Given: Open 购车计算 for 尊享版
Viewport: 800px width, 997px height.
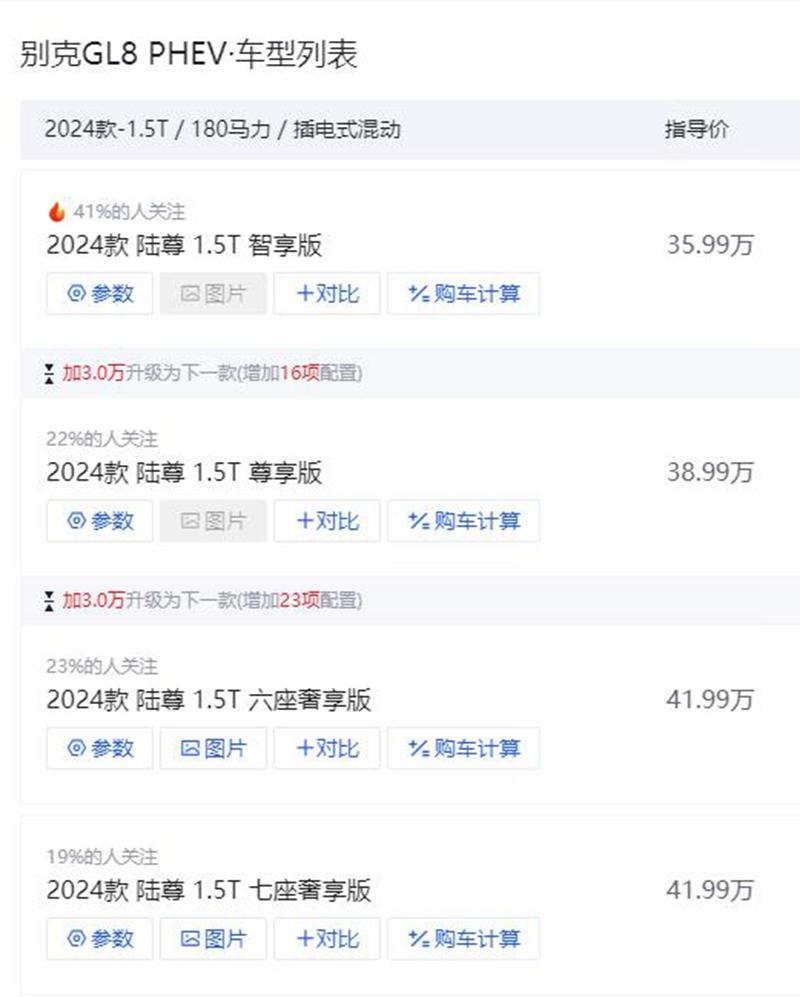Looking at the screenshot, I should click(x=463, y=521).
